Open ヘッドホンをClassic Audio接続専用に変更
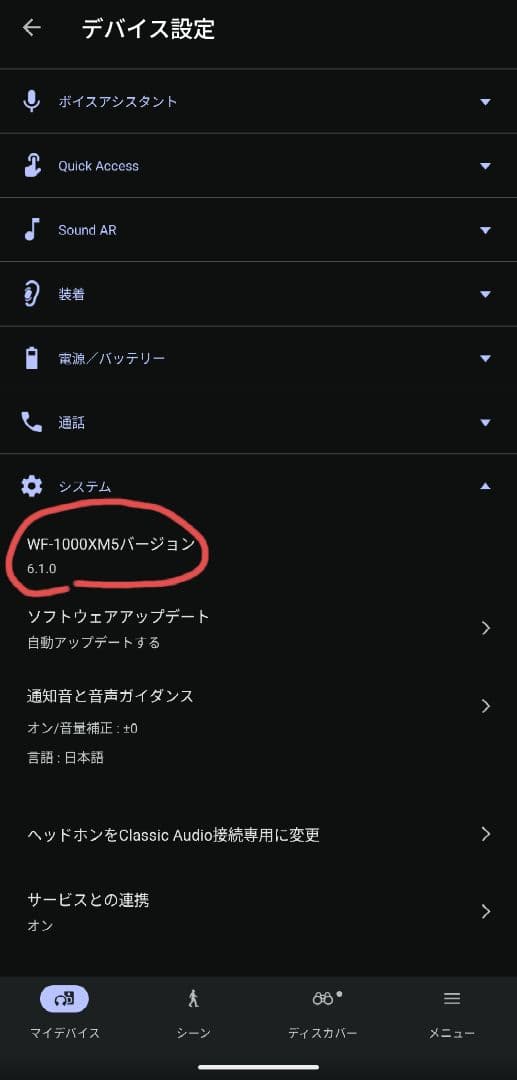Screen dimensions: 517x1080 point(258,835)
